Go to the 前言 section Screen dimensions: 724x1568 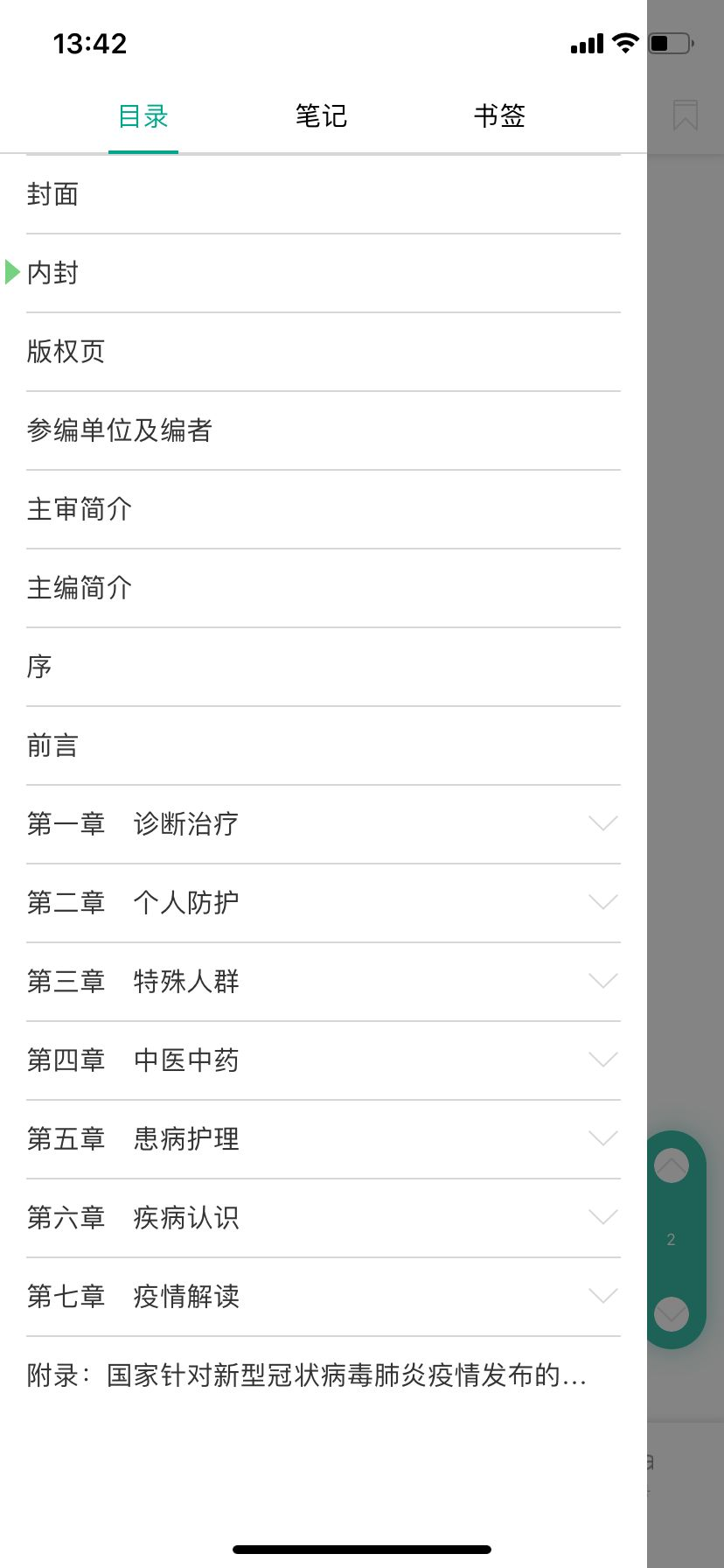pos(53,745)
